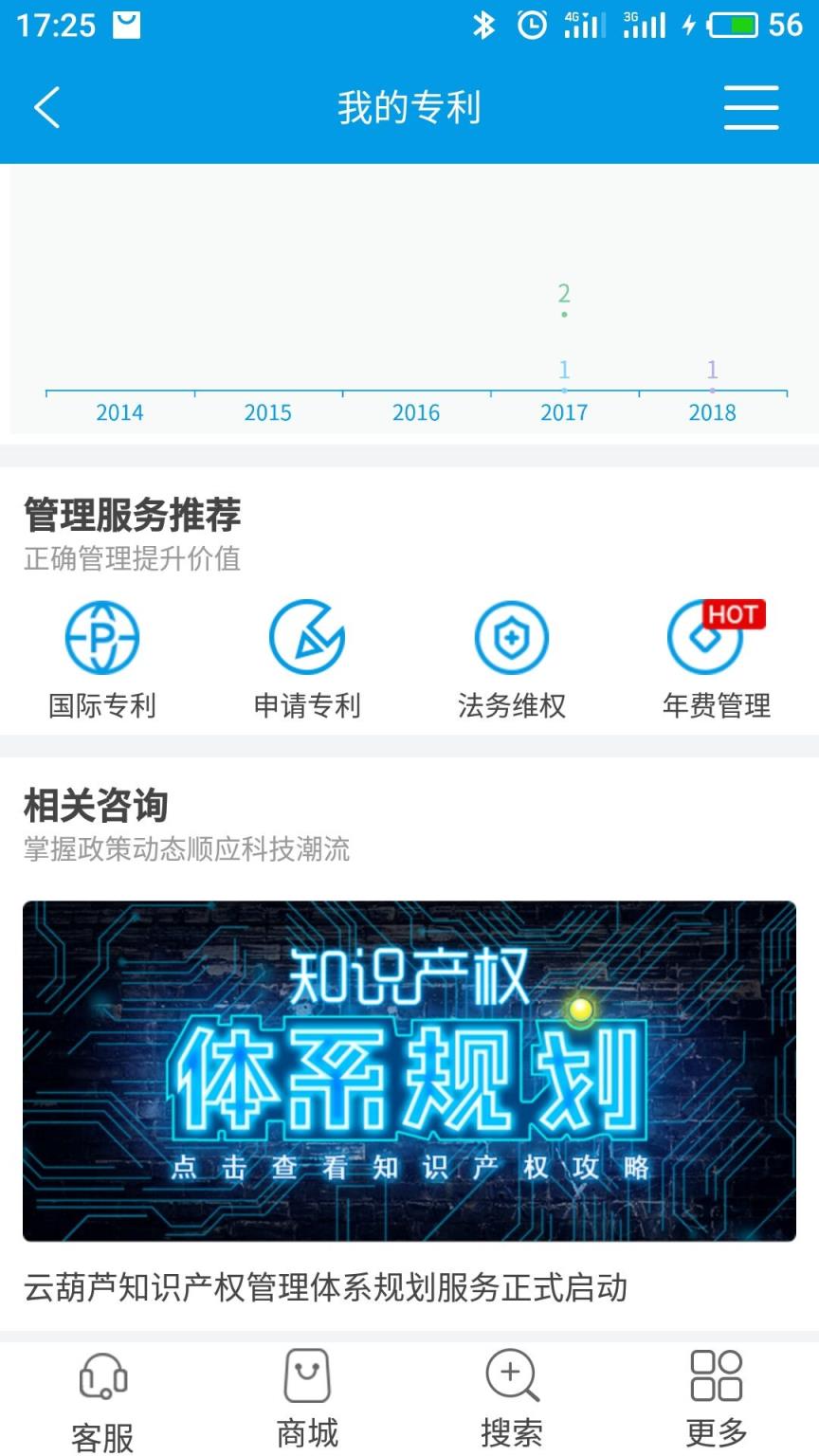Select the 2017 data point showing 2

tap(564, 306)
